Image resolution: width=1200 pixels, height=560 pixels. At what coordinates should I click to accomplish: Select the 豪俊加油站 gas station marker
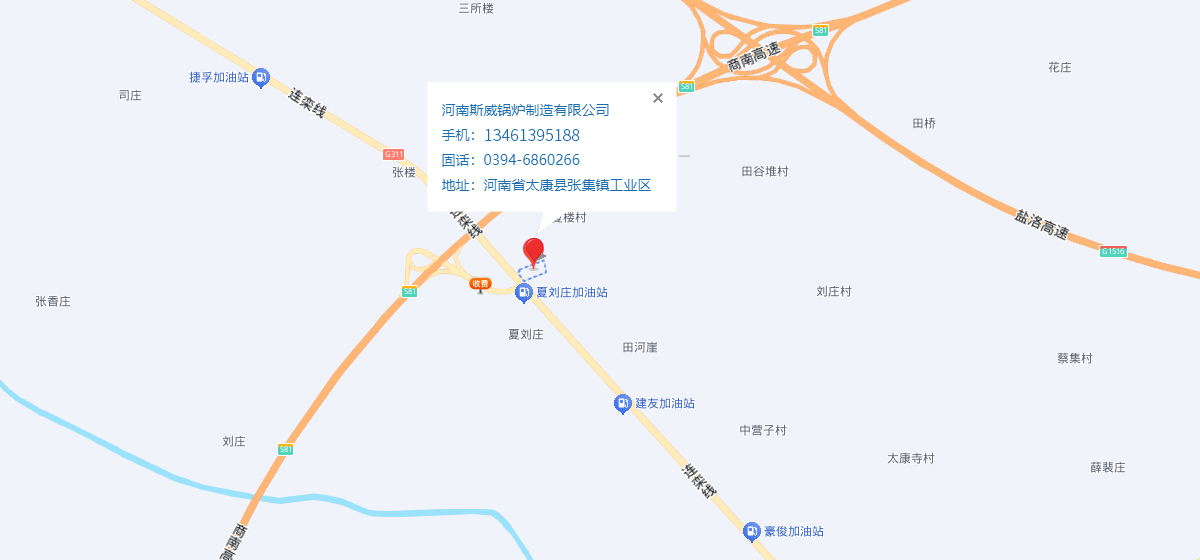point(752,531)
